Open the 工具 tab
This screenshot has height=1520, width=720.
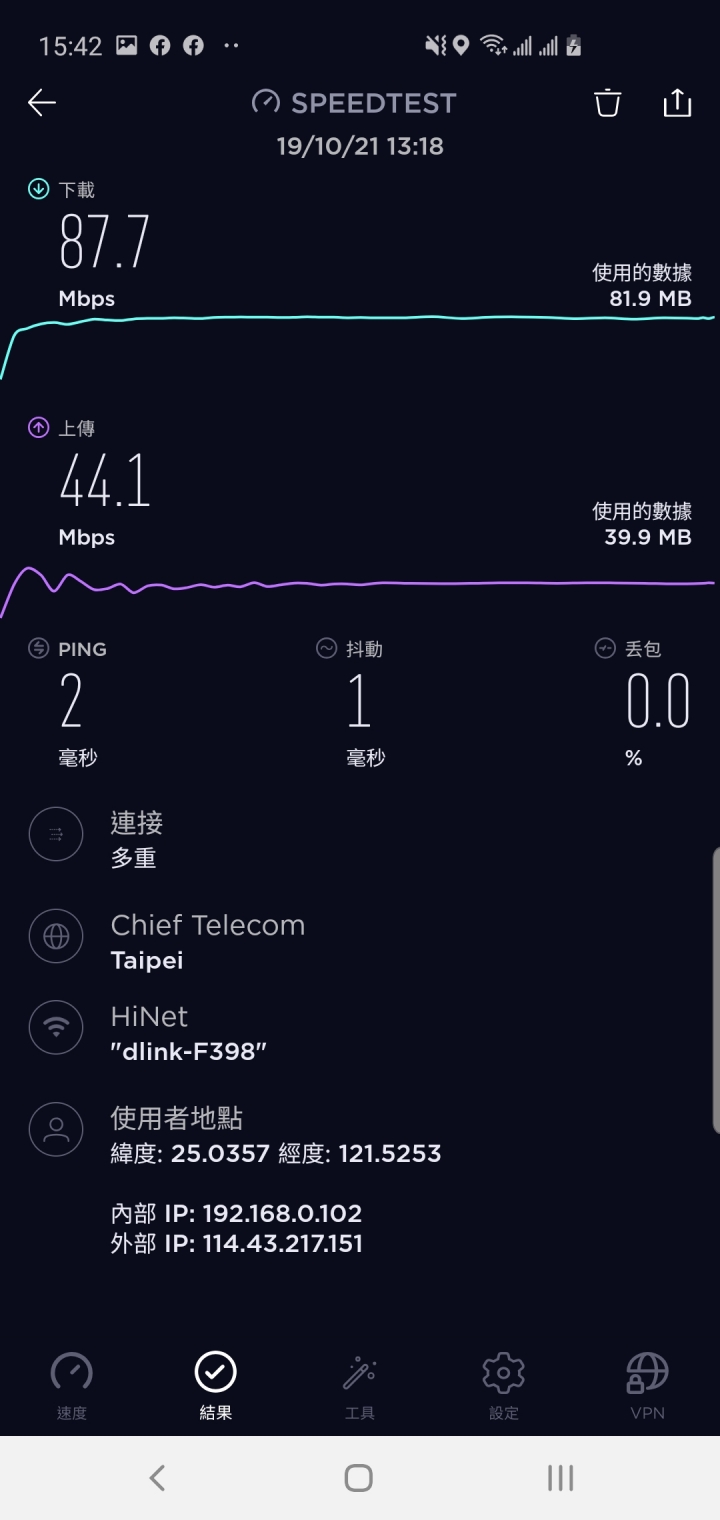coord(360,1386)
